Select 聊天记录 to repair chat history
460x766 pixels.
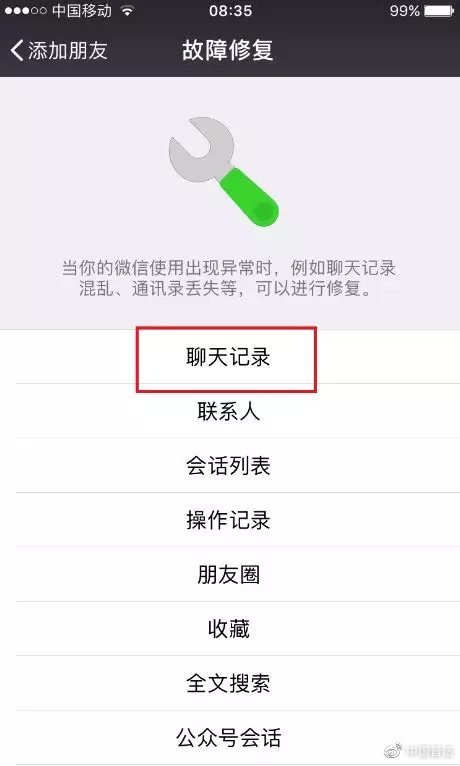pyautogui.click(x=230, y=357)
